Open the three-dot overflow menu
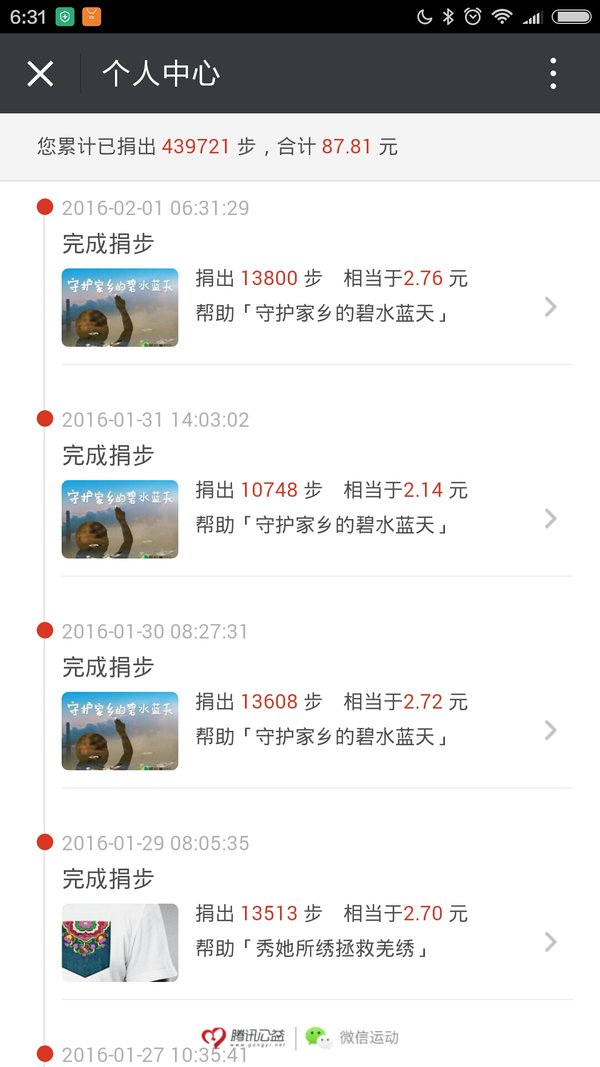600x1067 pixels. click(553, 73)
